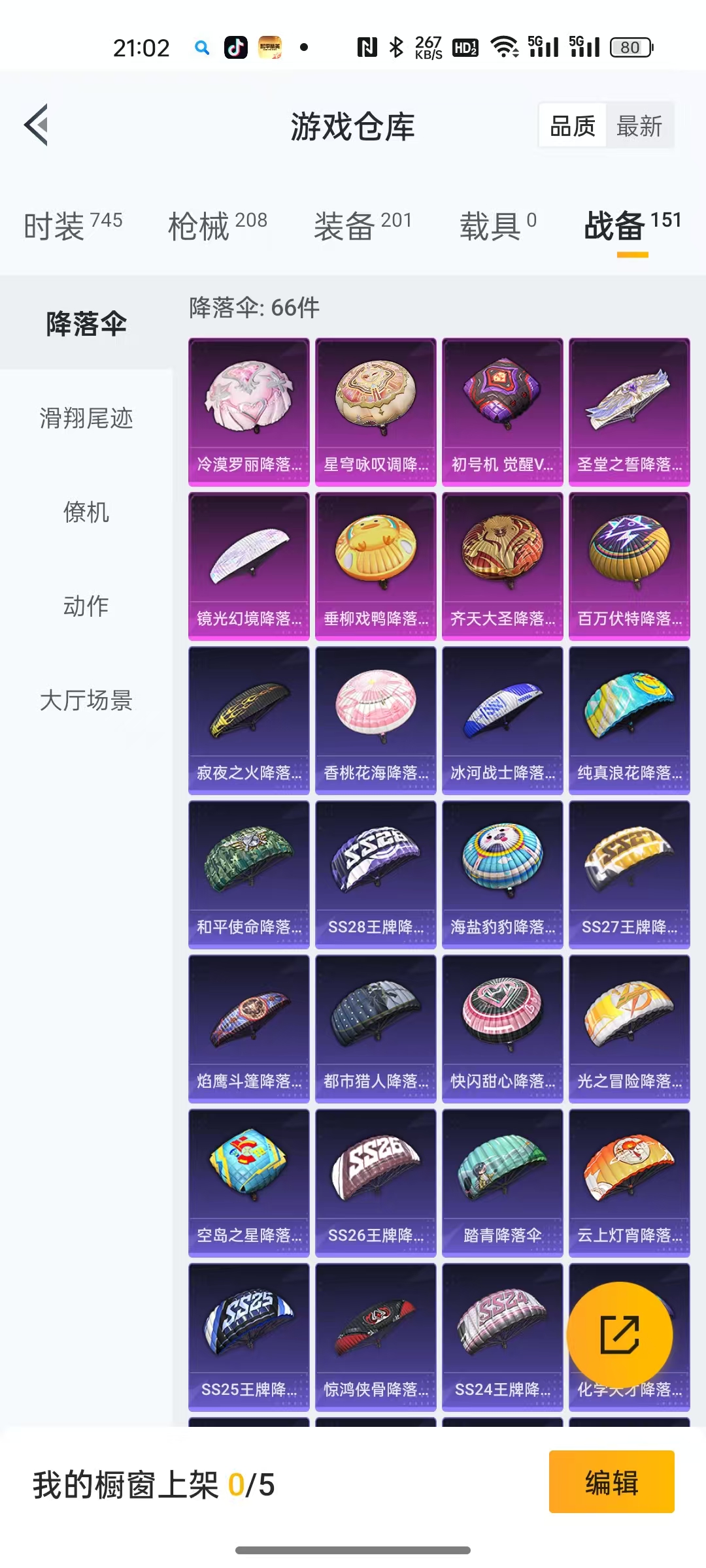Sort items by 最新
This screenshot has height=1568, width=706.
(x=639, y=126)
